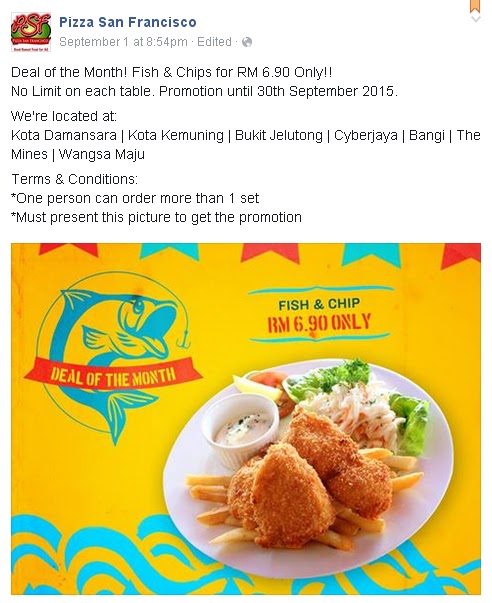The image size is (492, 603).
Task: Open the post's dropdown arrow menu
Action: (x=476, y=19)
